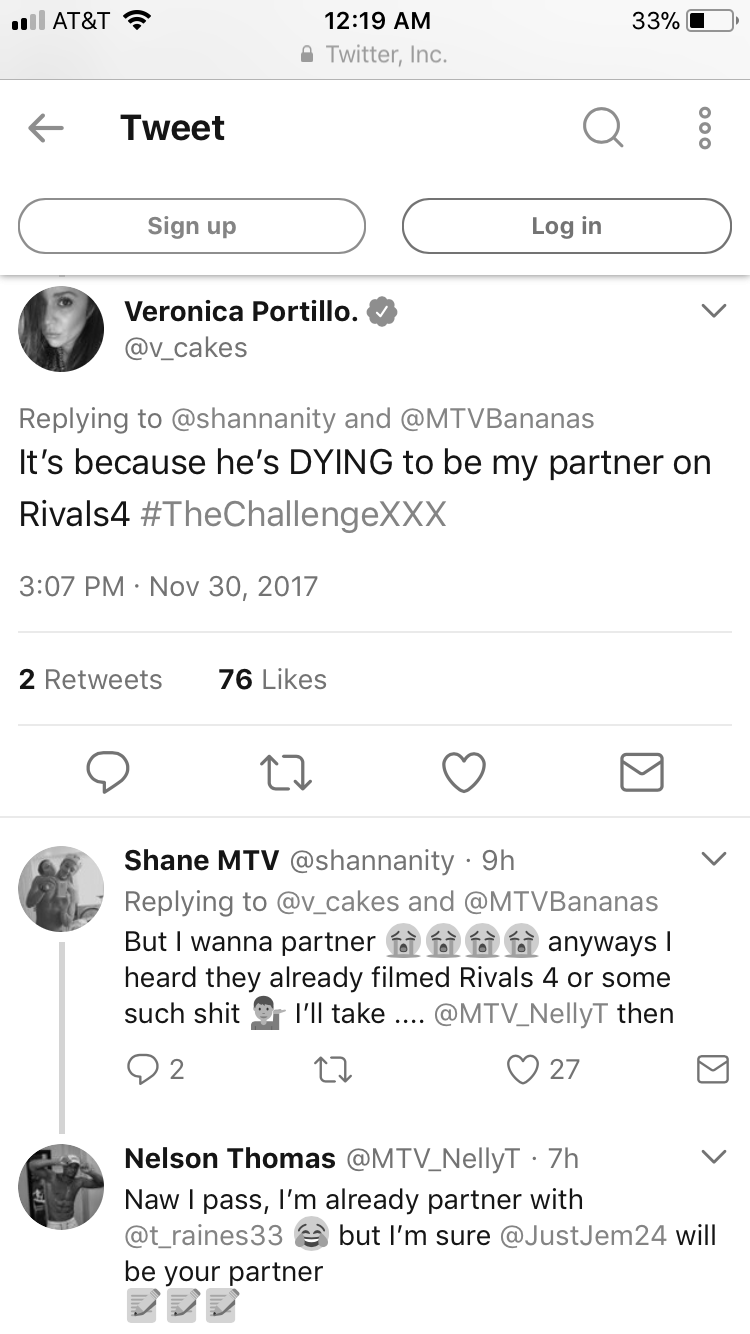Tap the Log in button
This screenshot has width=750, height=1334.
567,226
